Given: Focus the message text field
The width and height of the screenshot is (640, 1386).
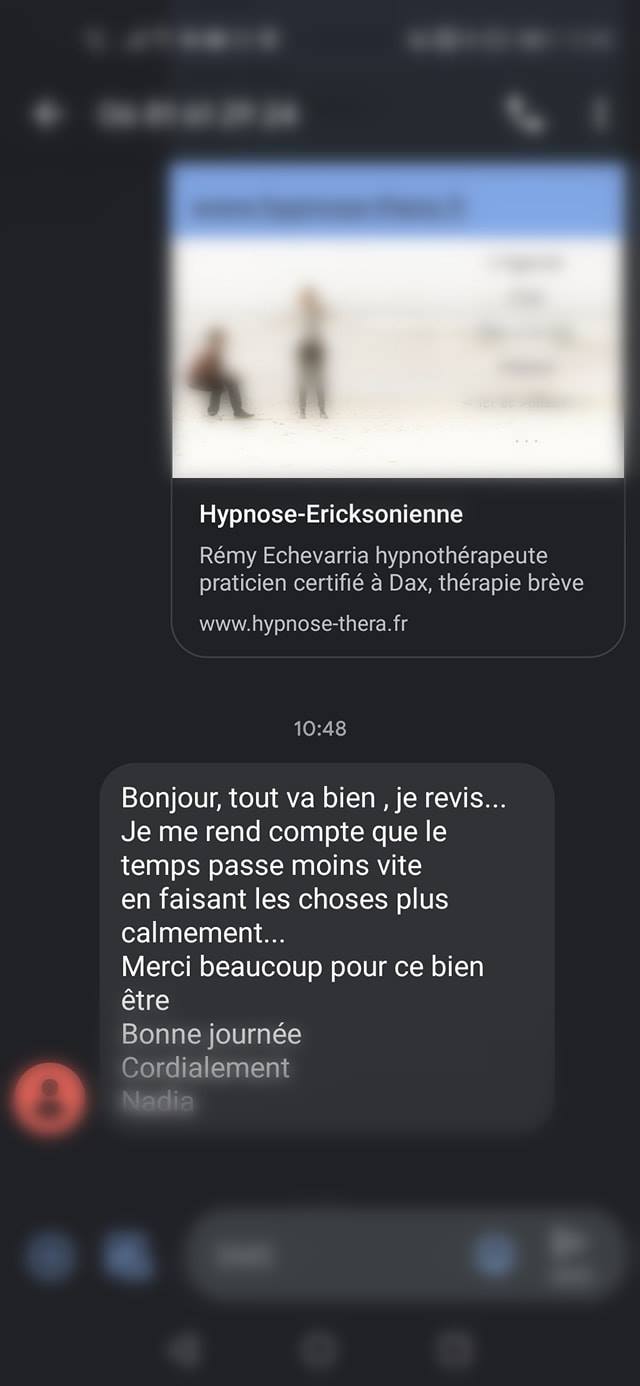Looking at the screenshot, I should (x=340, y=1256).
